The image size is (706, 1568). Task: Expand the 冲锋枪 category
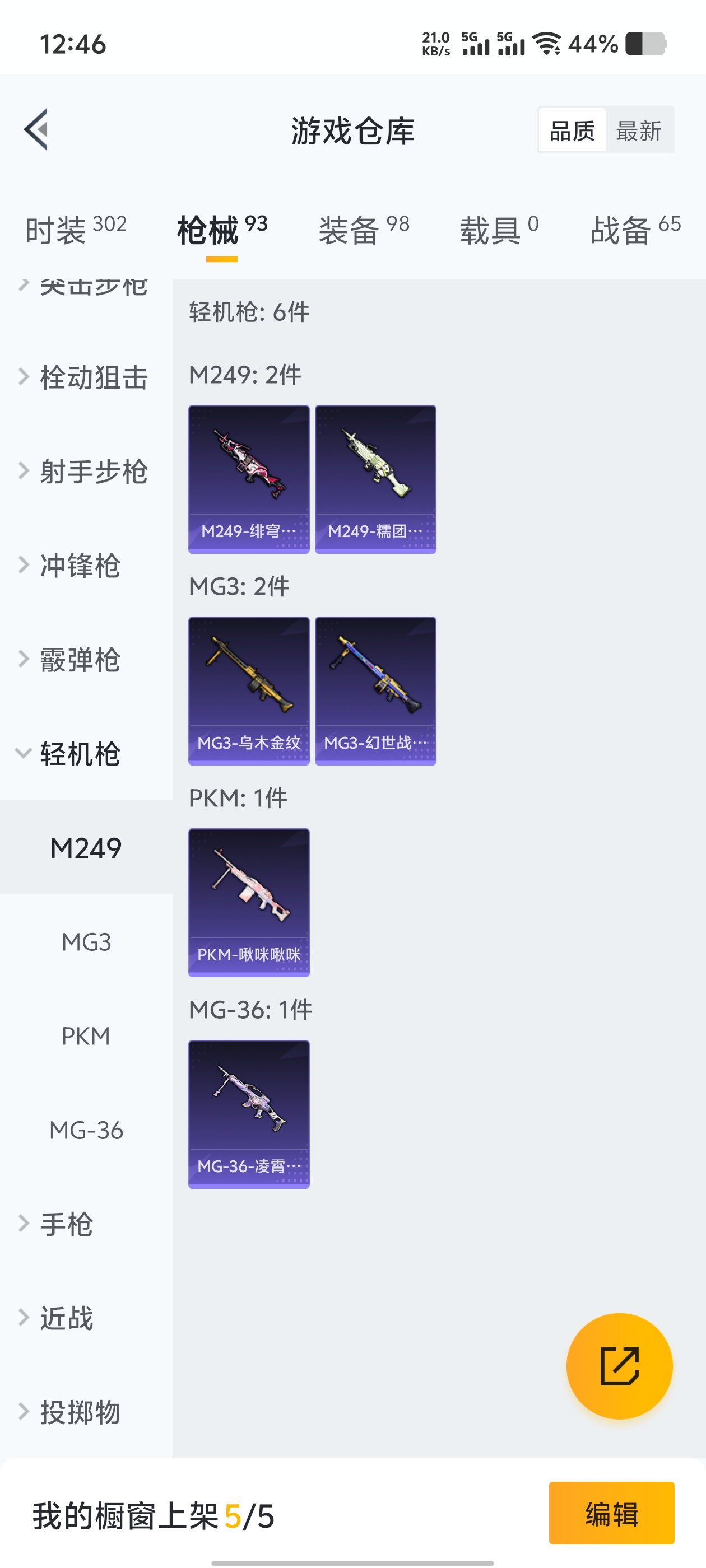coord(86,566)
